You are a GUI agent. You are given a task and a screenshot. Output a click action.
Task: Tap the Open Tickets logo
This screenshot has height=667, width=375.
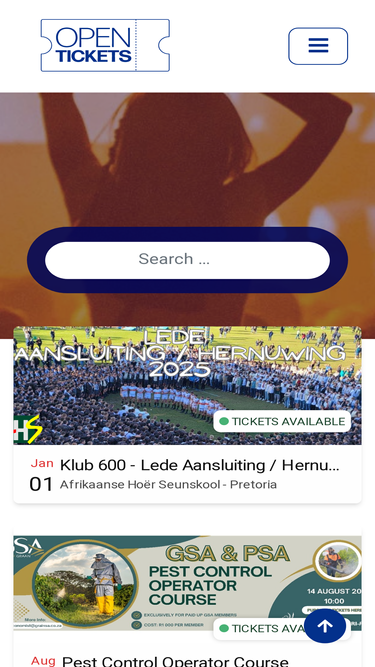(x=105, y=45)
